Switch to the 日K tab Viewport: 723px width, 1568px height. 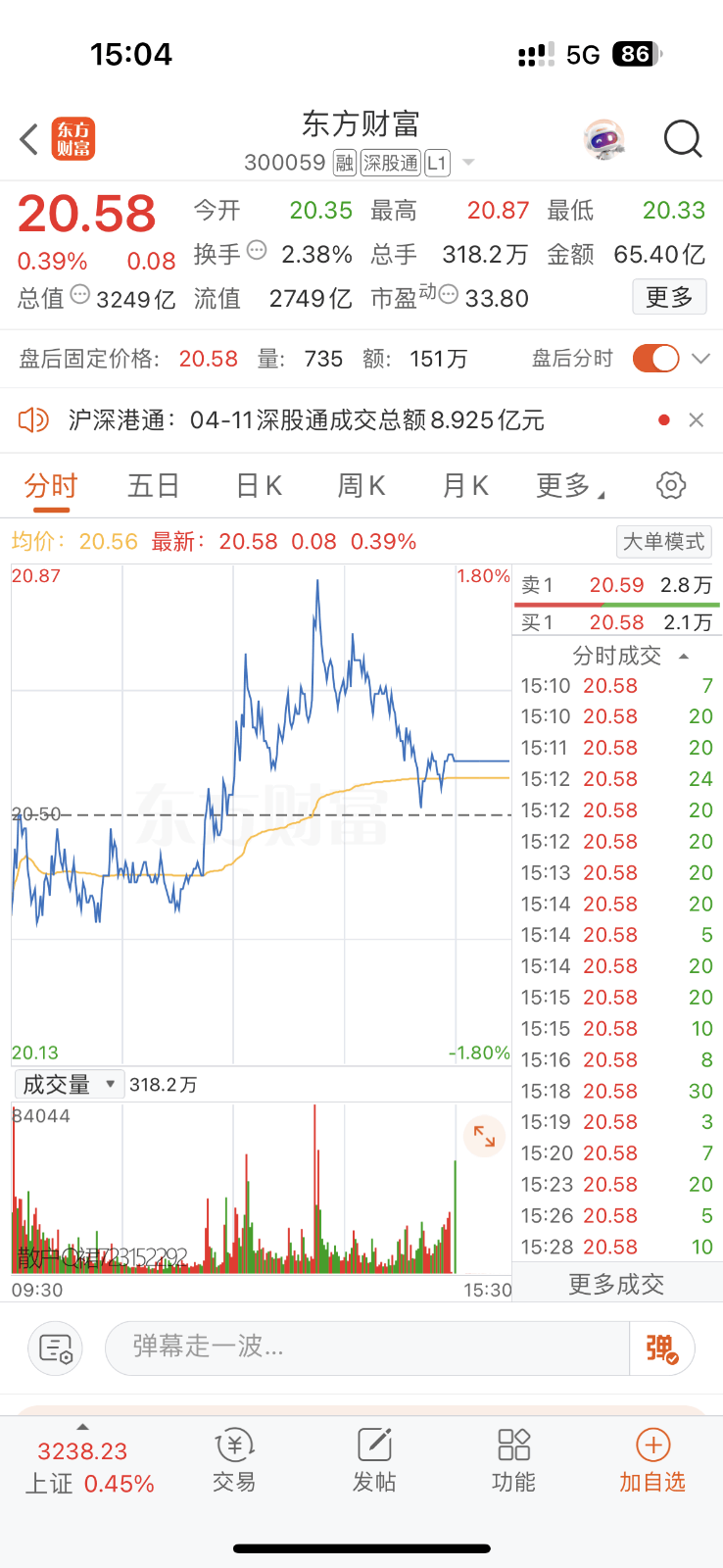point(257,484)
